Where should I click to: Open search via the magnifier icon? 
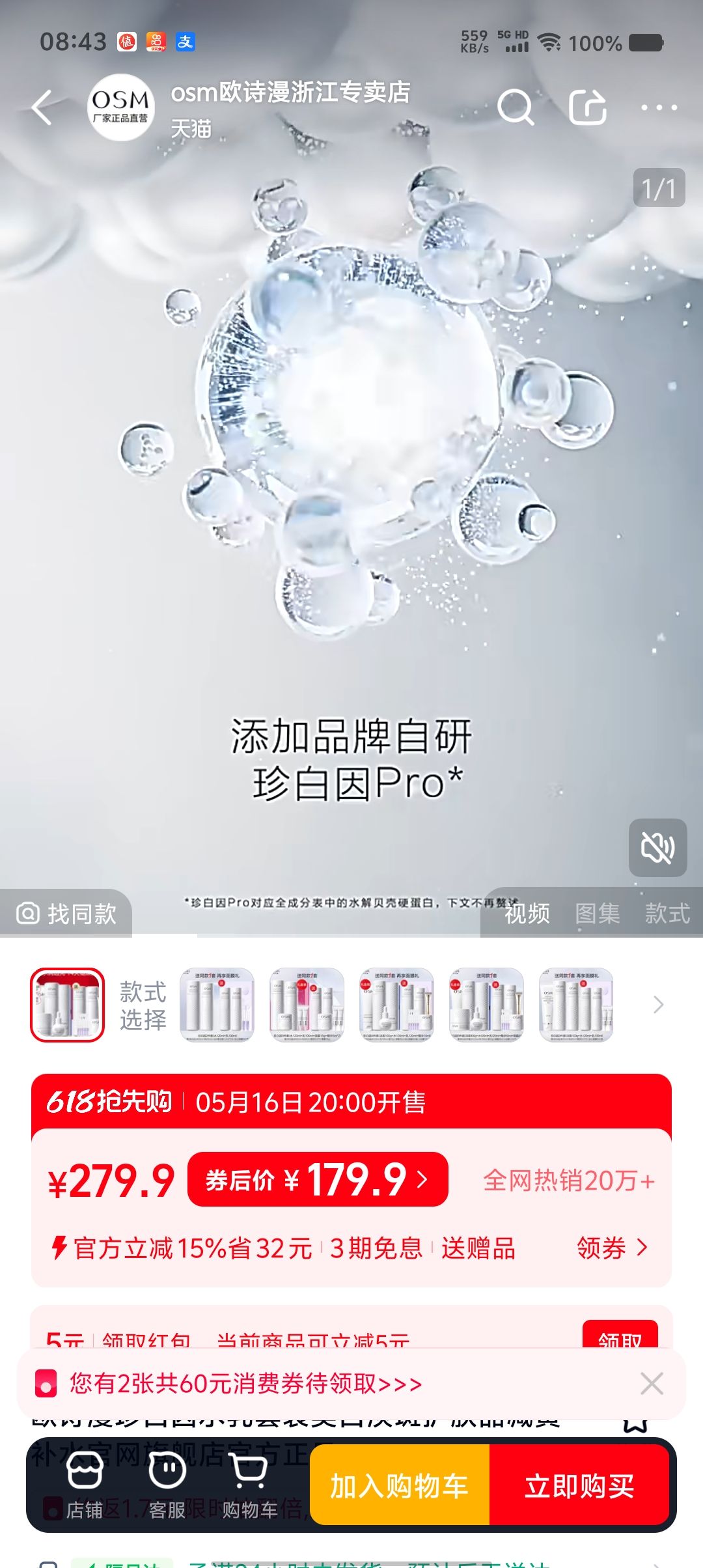pos(515,107)
